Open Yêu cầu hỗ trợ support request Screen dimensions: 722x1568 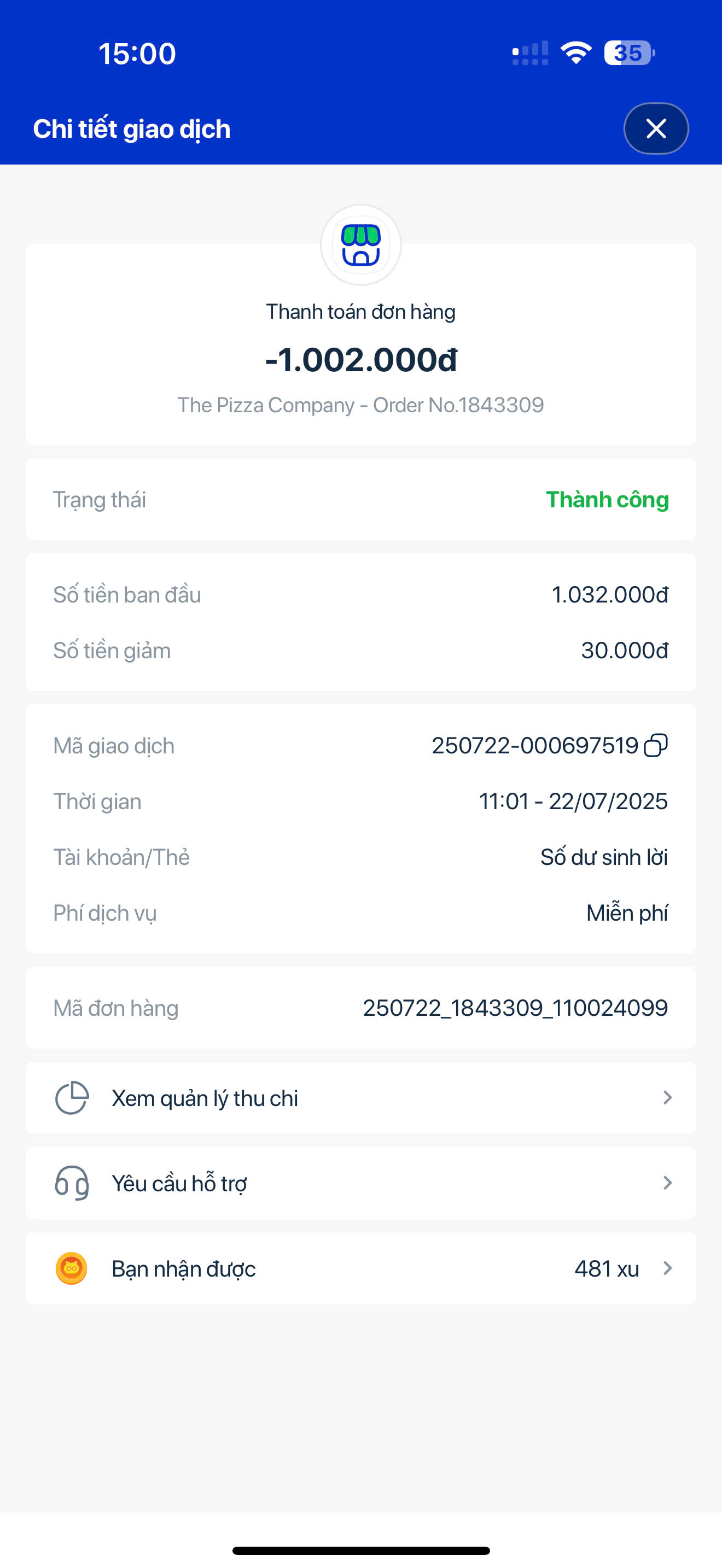360,1183
